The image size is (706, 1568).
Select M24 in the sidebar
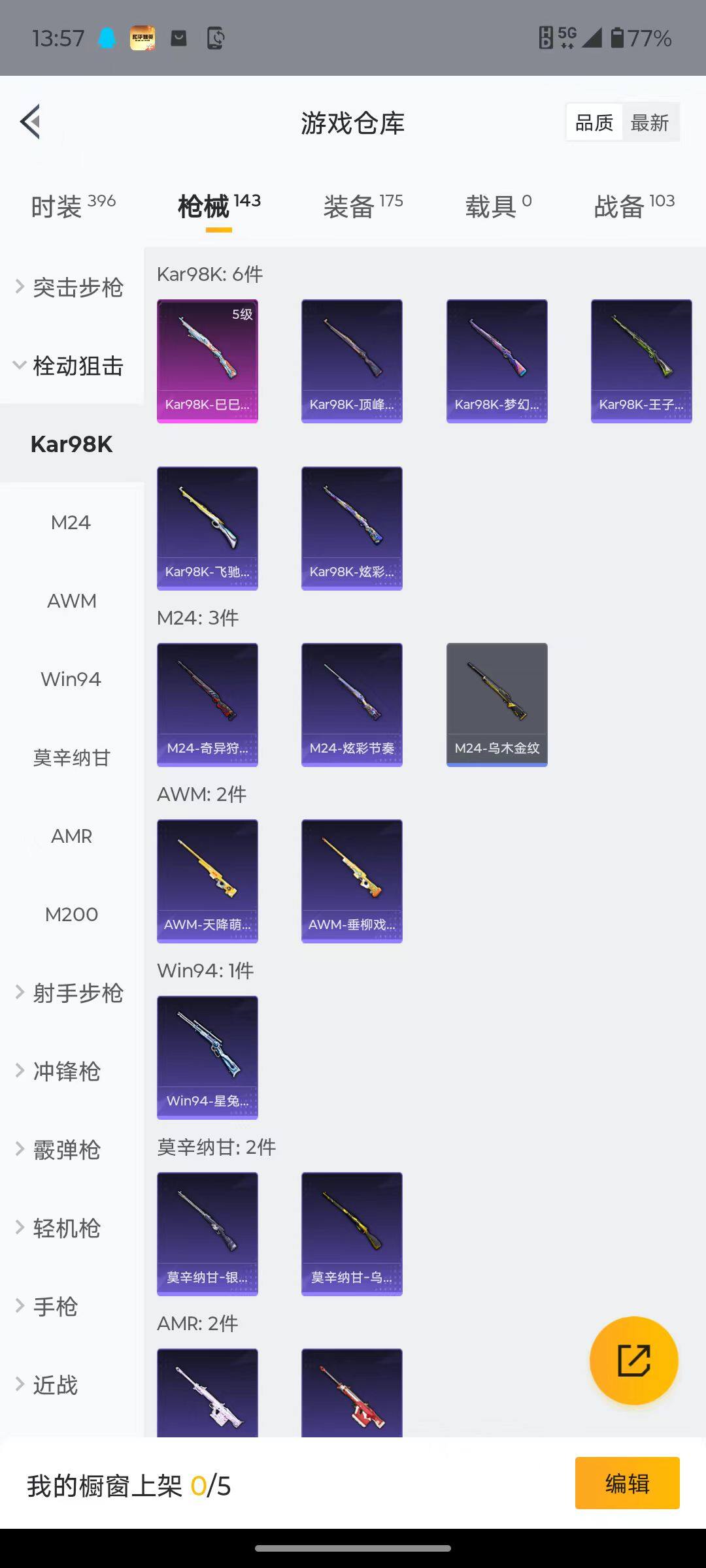tap(71, 523)
